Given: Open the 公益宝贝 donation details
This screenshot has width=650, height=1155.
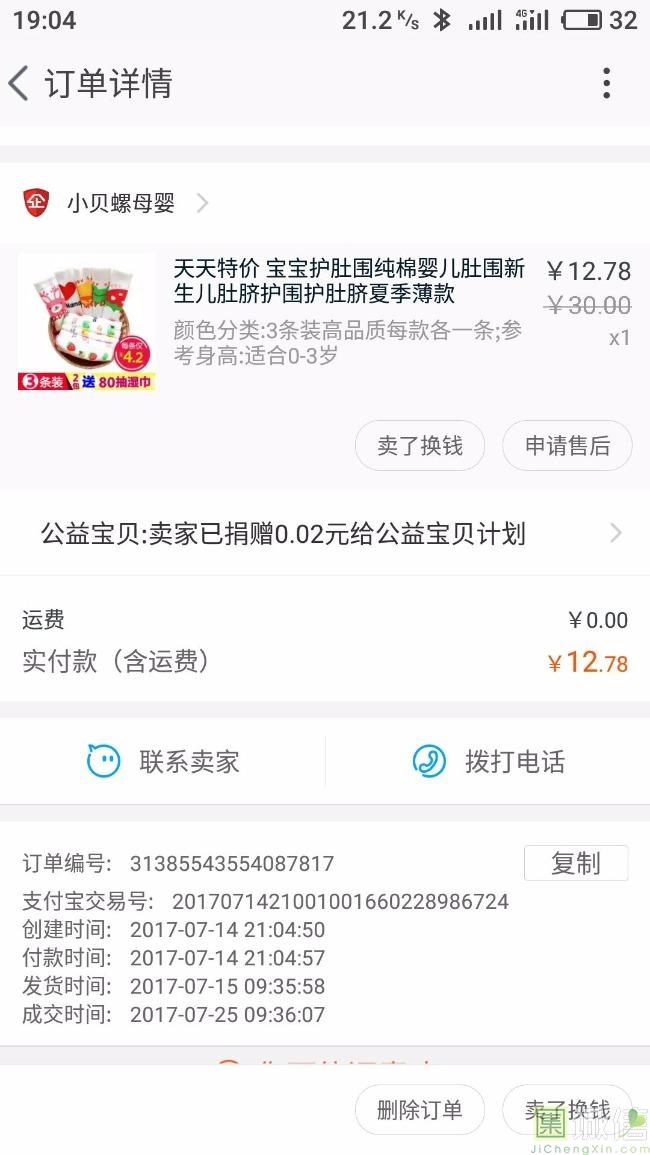Looking at the screenshot, I should (325, 534).
